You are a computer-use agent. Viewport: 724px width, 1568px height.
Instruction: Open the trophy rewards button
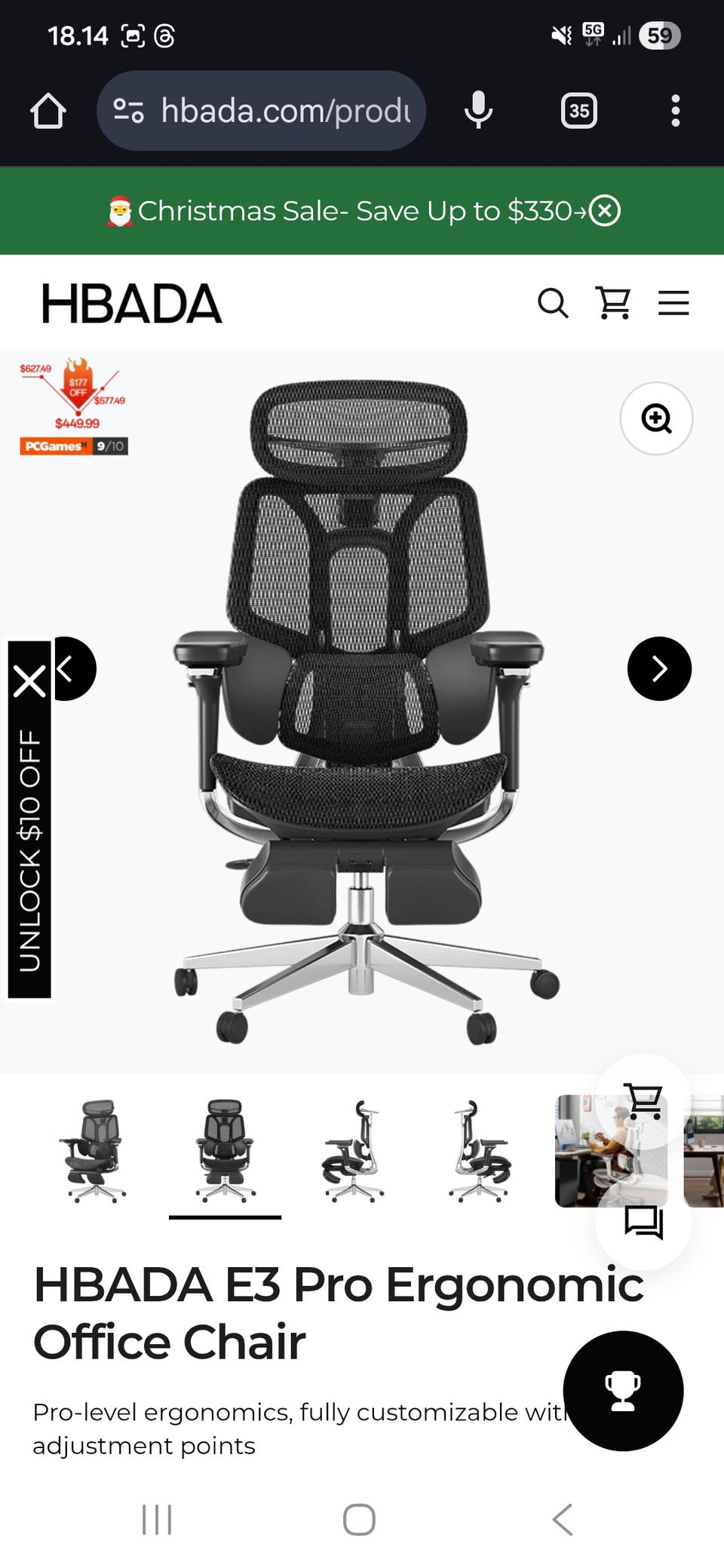pos(623,1391)
